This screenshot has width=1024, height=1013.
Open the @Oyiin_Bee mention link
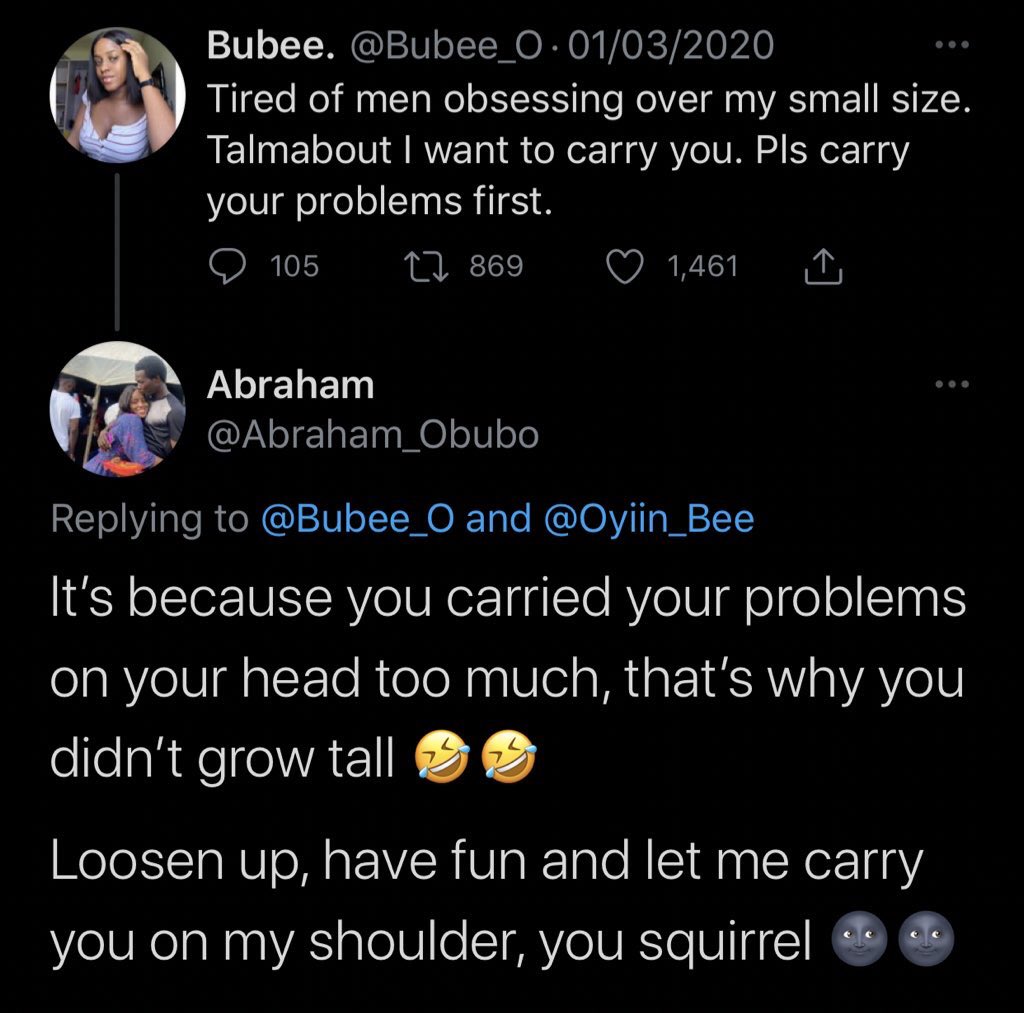tap(647, 518)
